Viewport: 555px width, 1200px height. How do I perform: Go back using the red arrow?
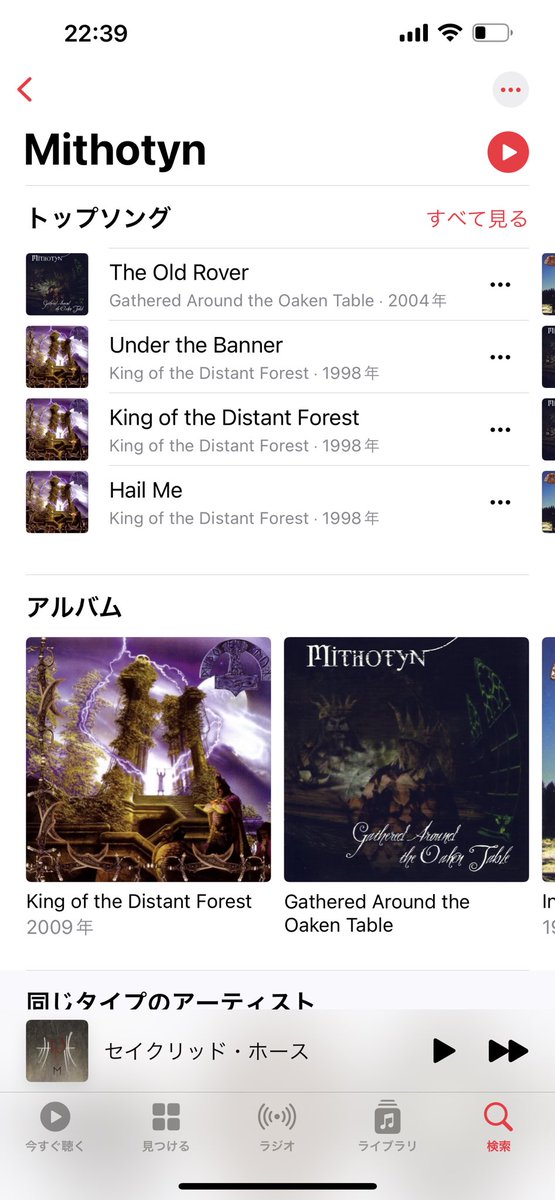click(x=25, y=89)
